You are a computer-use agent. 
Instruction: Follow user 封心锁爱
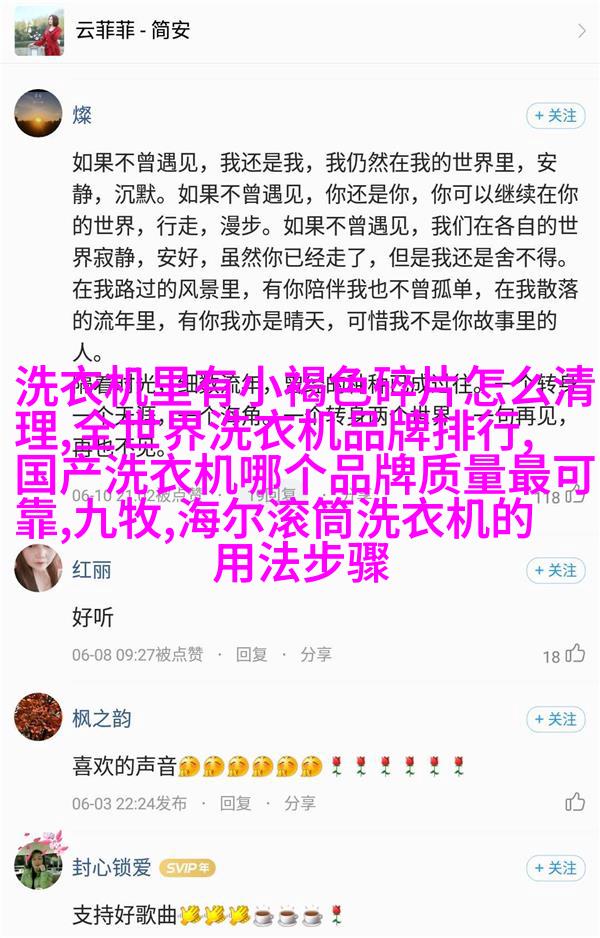[555, 868]
